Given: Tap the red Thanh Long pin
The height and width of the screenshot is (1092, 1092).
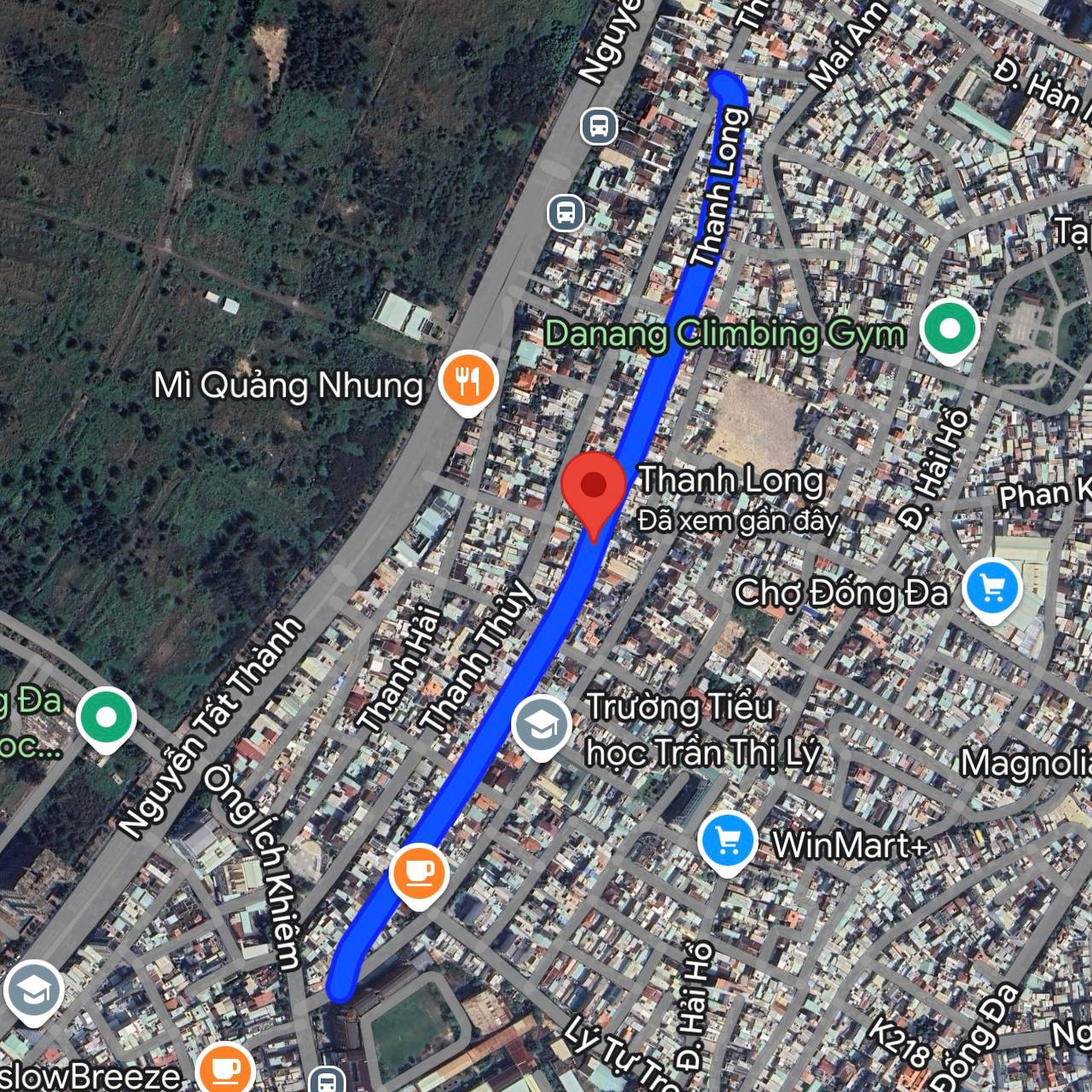Looking at the screenshot, I should pyautogui.click(x=593, y=488).
